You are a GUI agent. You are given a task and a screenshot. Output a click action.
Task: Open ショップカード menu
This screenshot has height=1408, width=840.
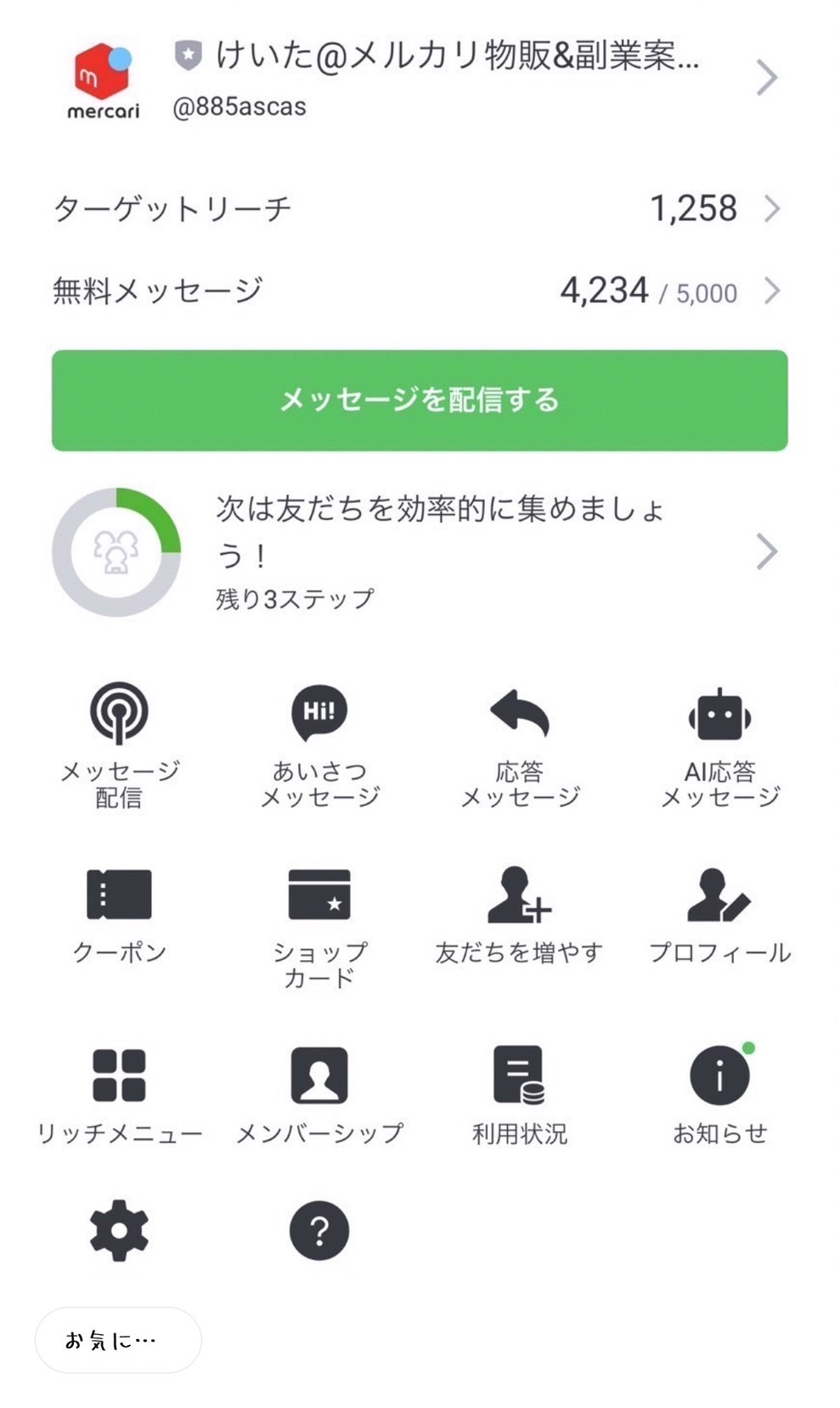pyautogui.click(x=319, y=928)
